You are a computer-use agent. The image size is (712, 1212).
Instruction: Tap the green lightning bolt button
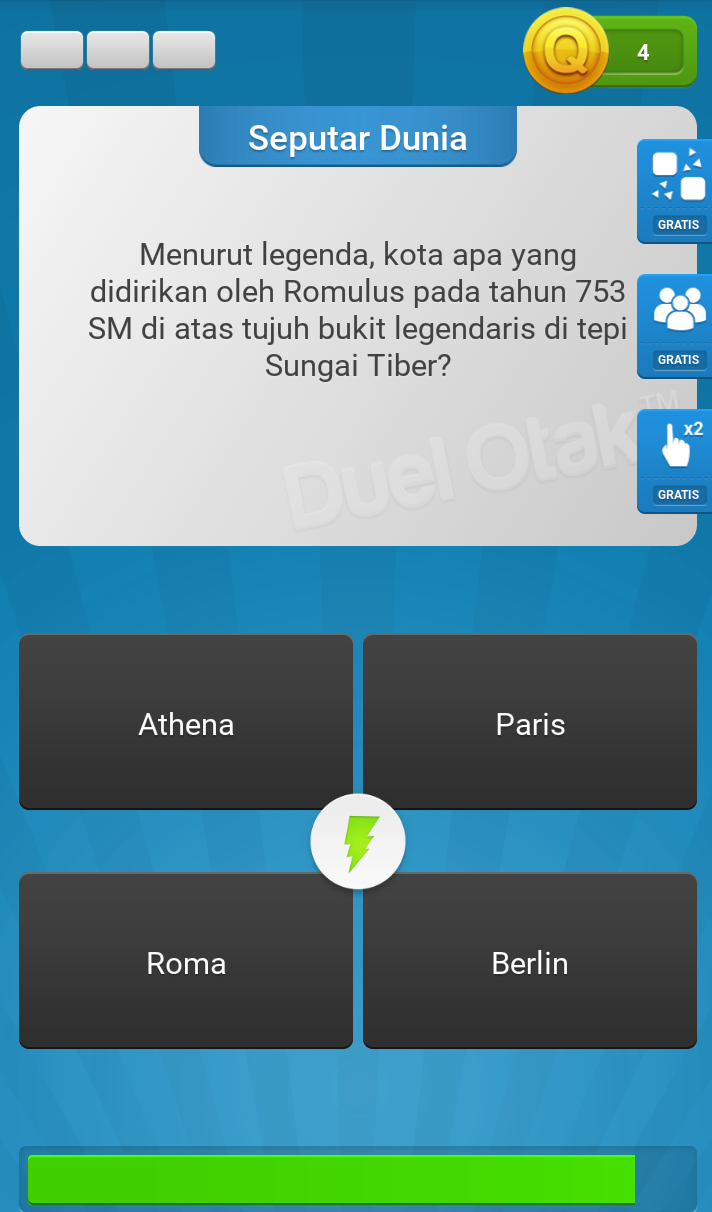click(x=358, y=842)
